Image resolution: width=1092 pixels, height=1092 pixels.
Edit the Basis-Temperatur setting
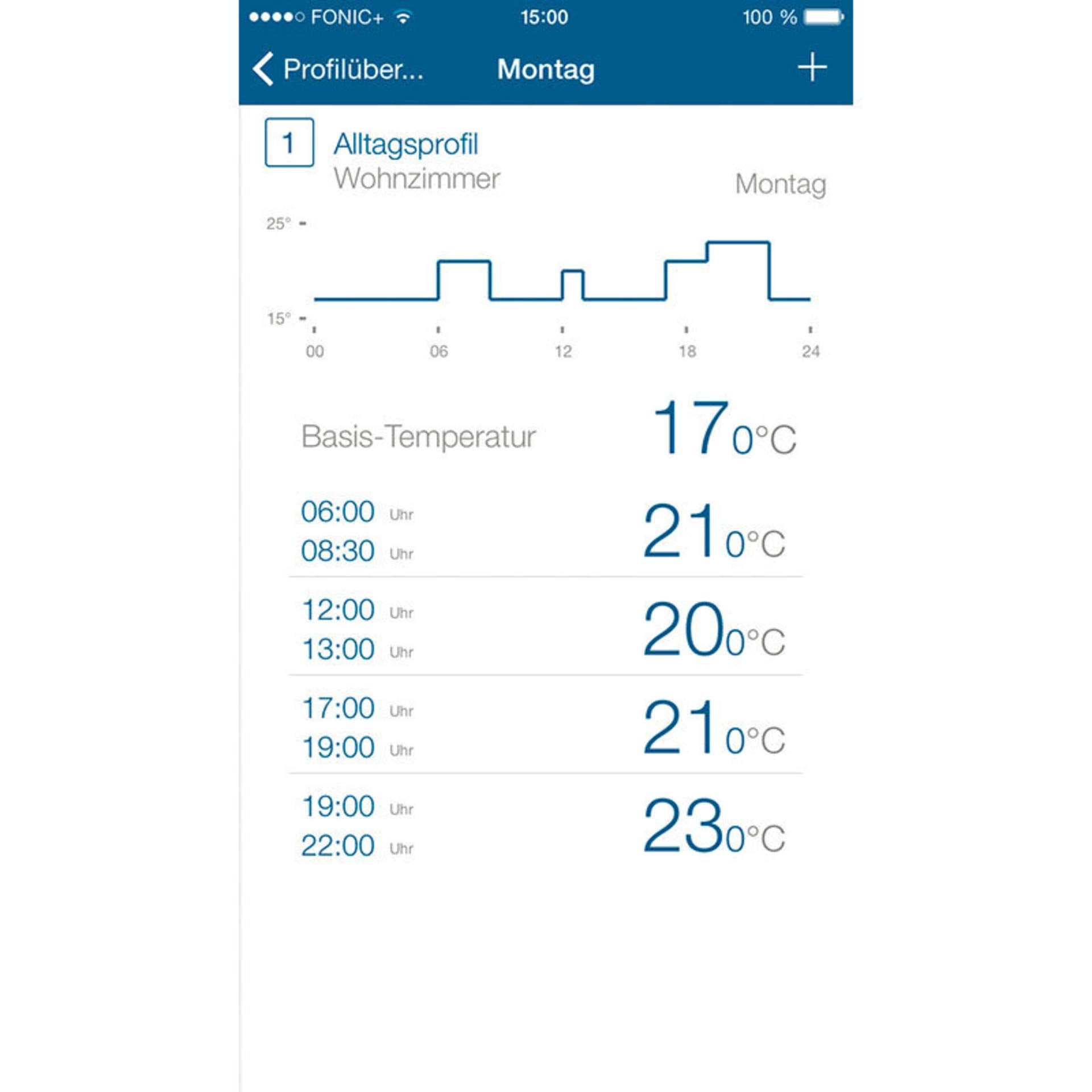point(545,437)
